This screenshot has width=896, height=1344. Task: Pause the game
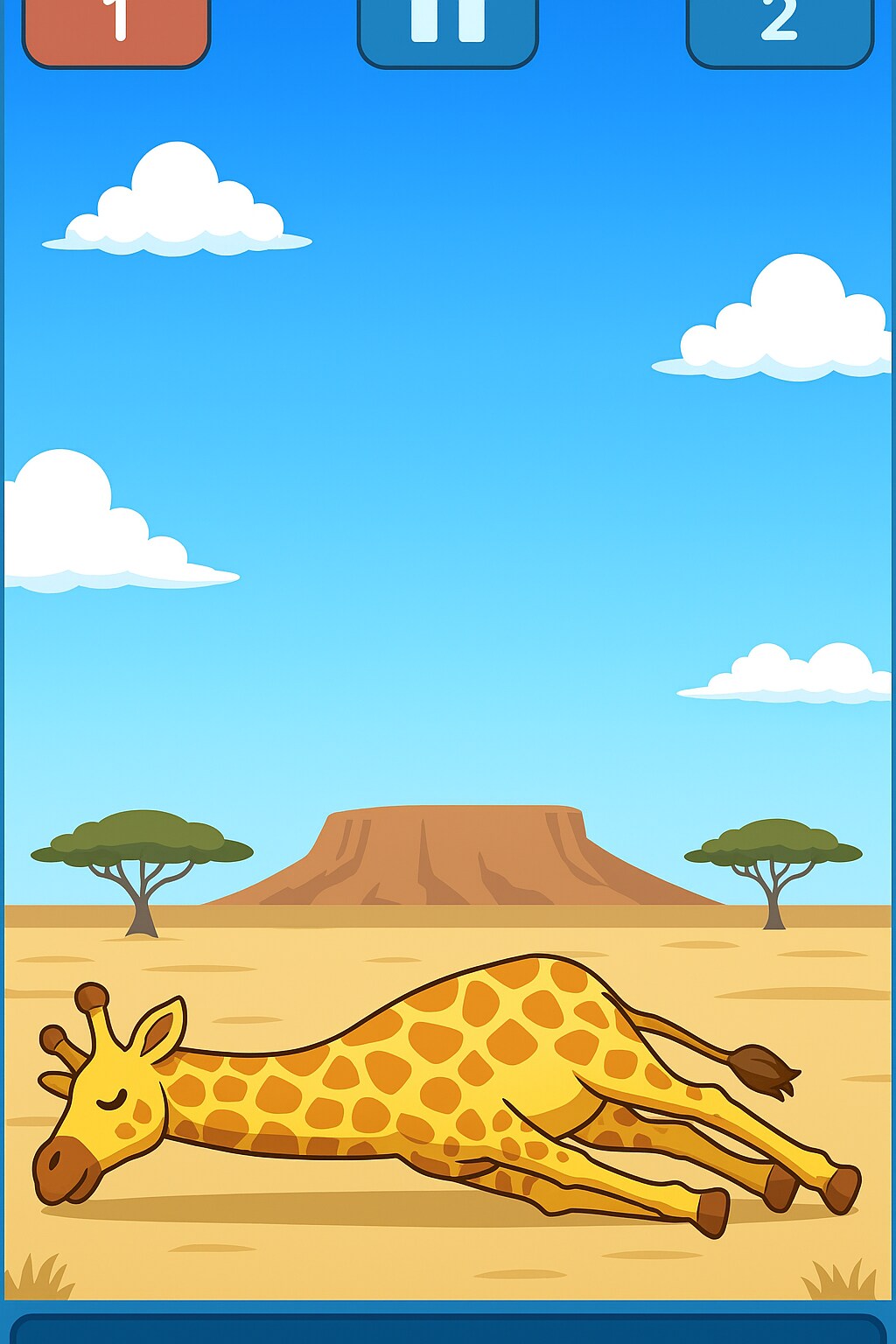[448, 28]
